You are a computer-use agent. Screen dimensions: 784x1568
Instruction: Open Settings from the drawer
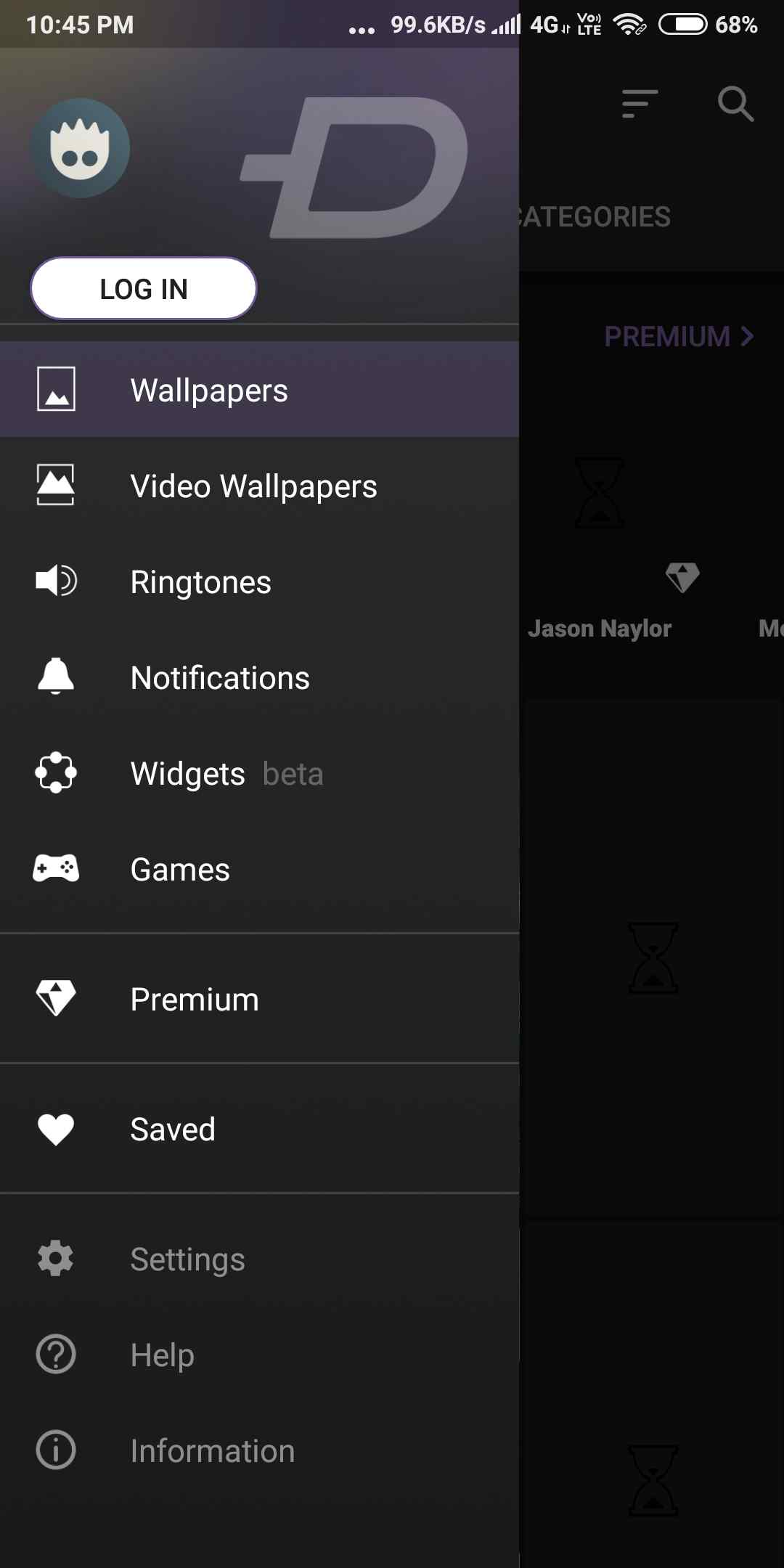click(187, 1259)
